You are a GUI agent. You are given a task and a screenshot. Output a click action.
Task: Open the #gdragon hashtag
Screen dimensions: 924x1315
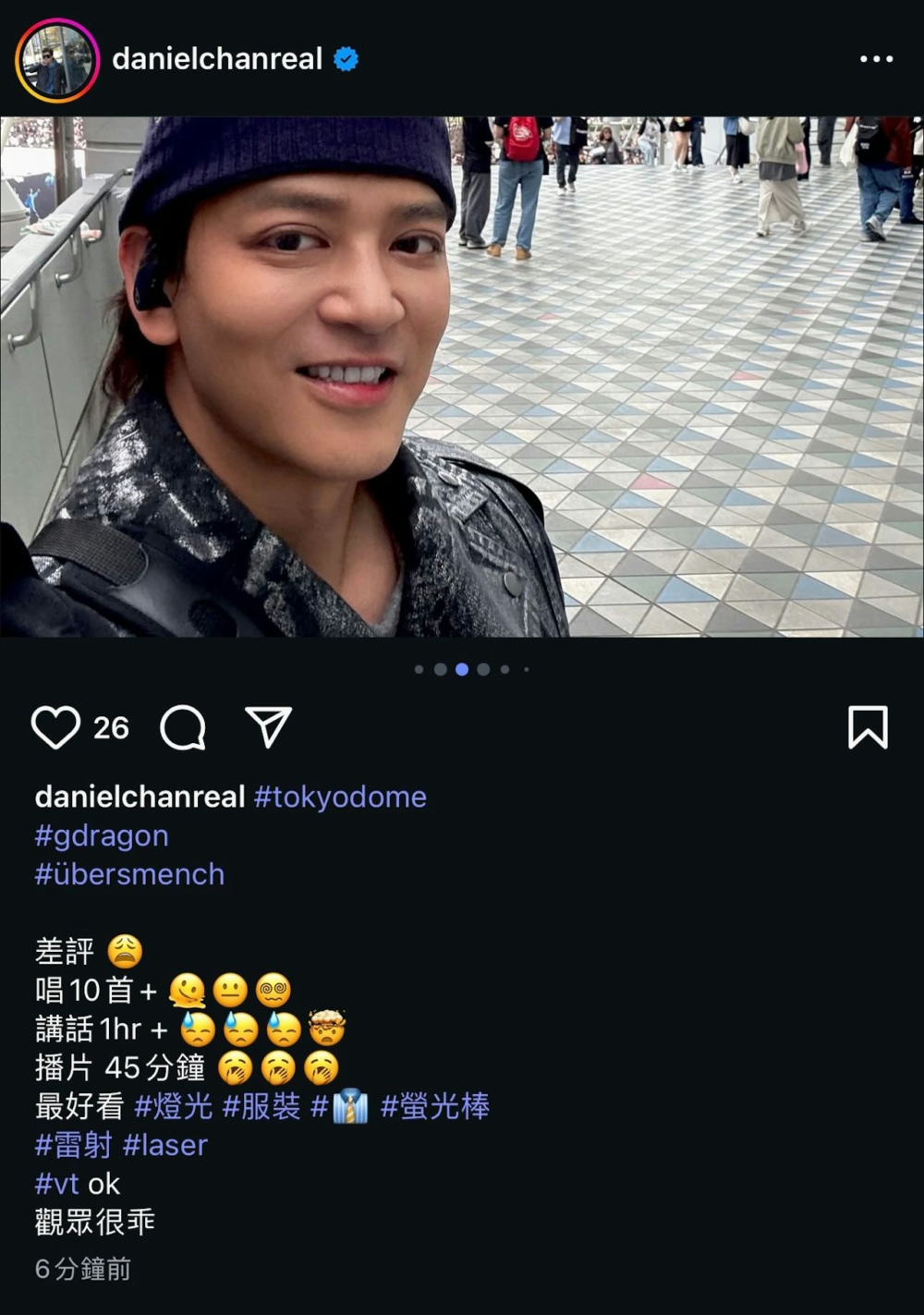[x=102, y=835]
